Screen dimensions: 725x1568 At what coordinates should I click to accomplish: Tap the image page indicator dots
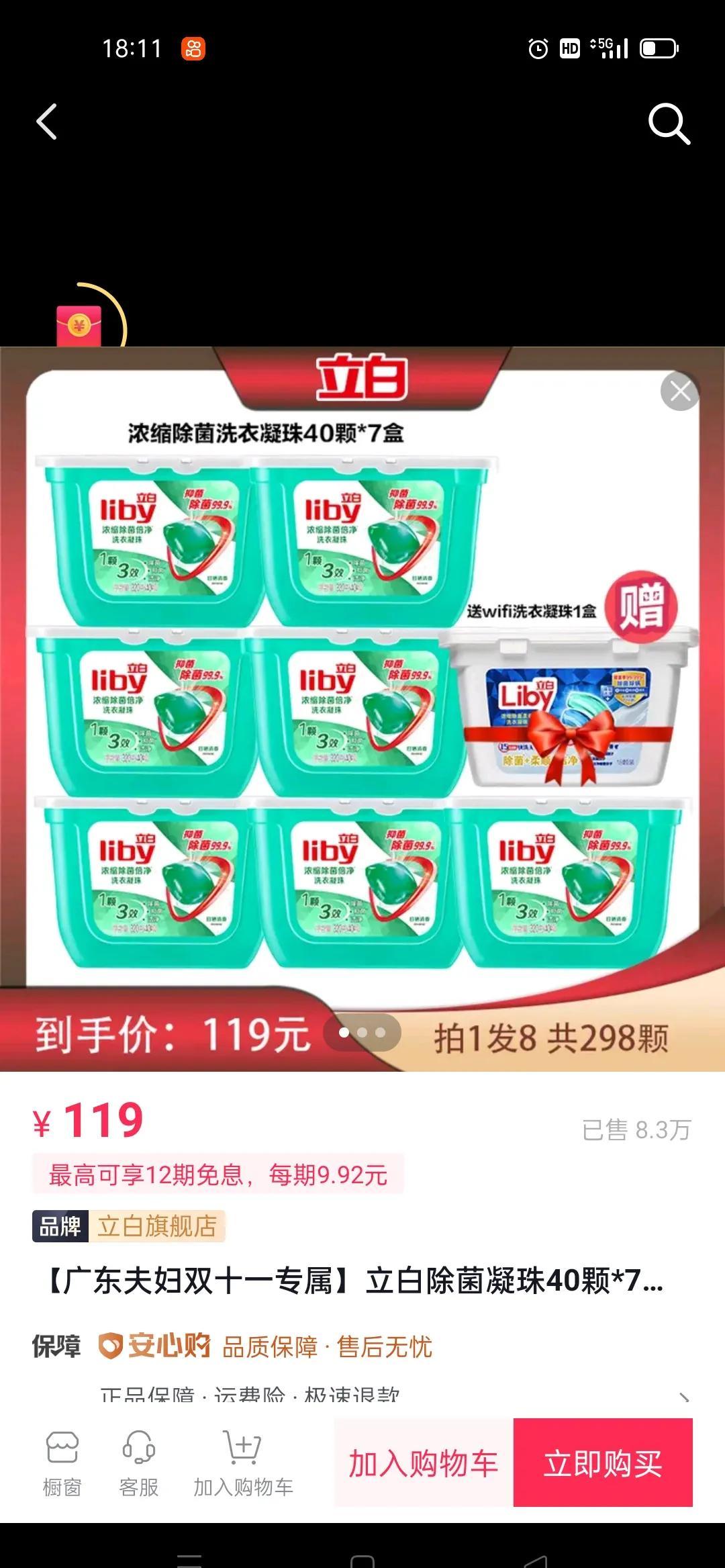tap(362, 1032)
